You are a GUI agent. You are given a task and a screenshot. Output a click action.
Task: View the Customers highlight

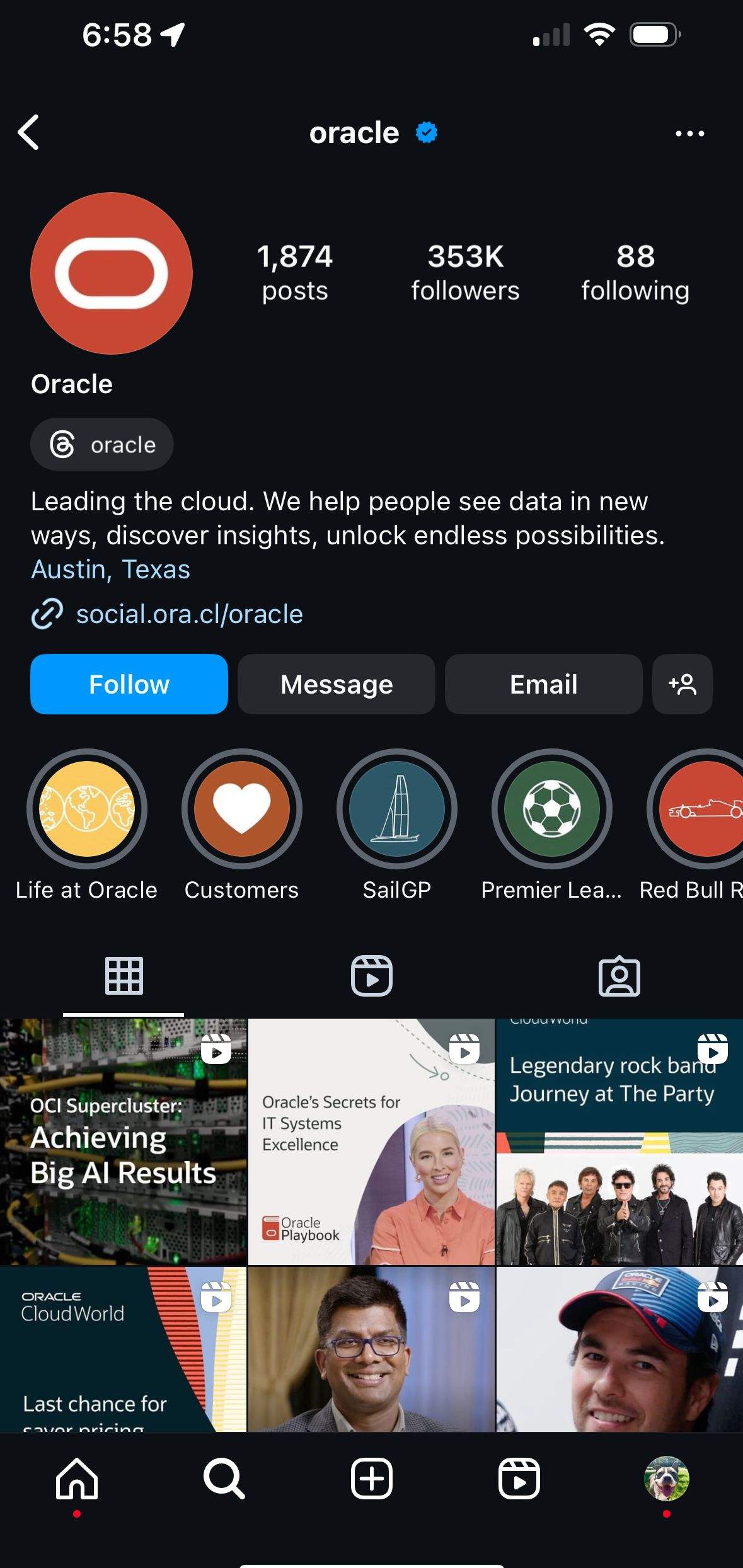[x=242, y=809]
